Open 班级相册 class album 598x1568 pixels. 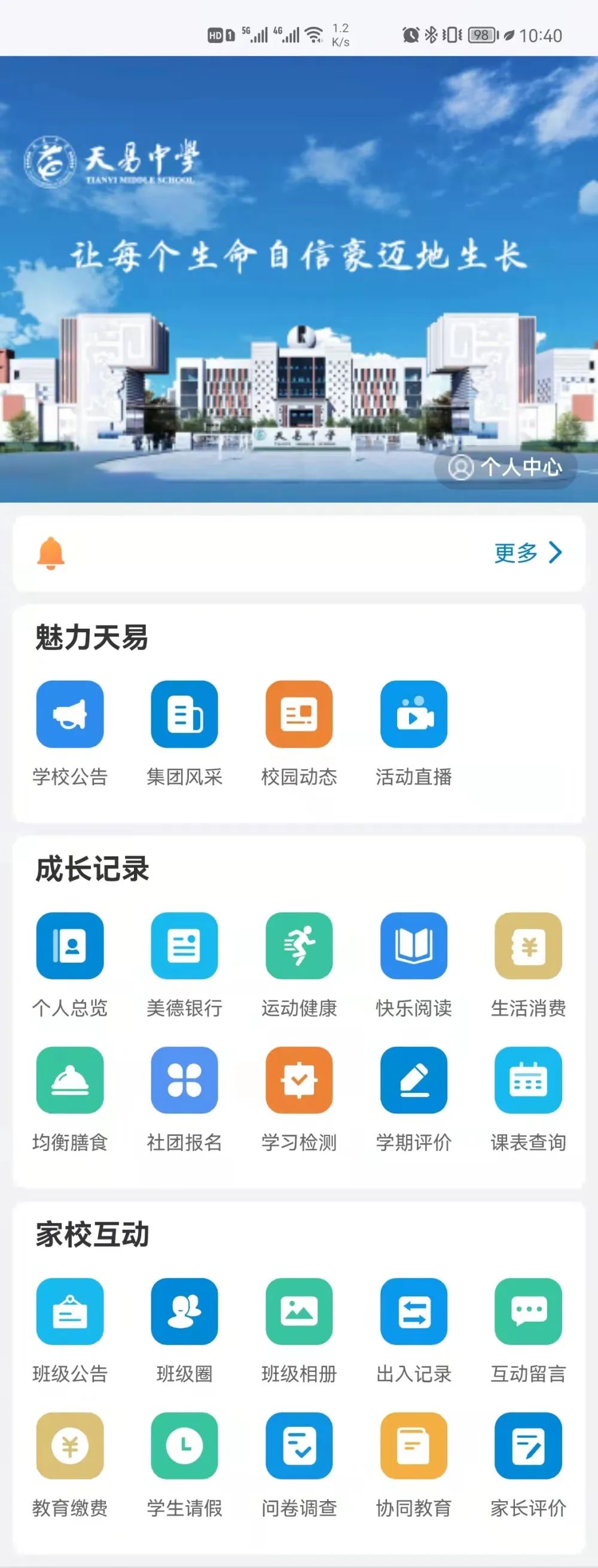(x=299, y=1311)
